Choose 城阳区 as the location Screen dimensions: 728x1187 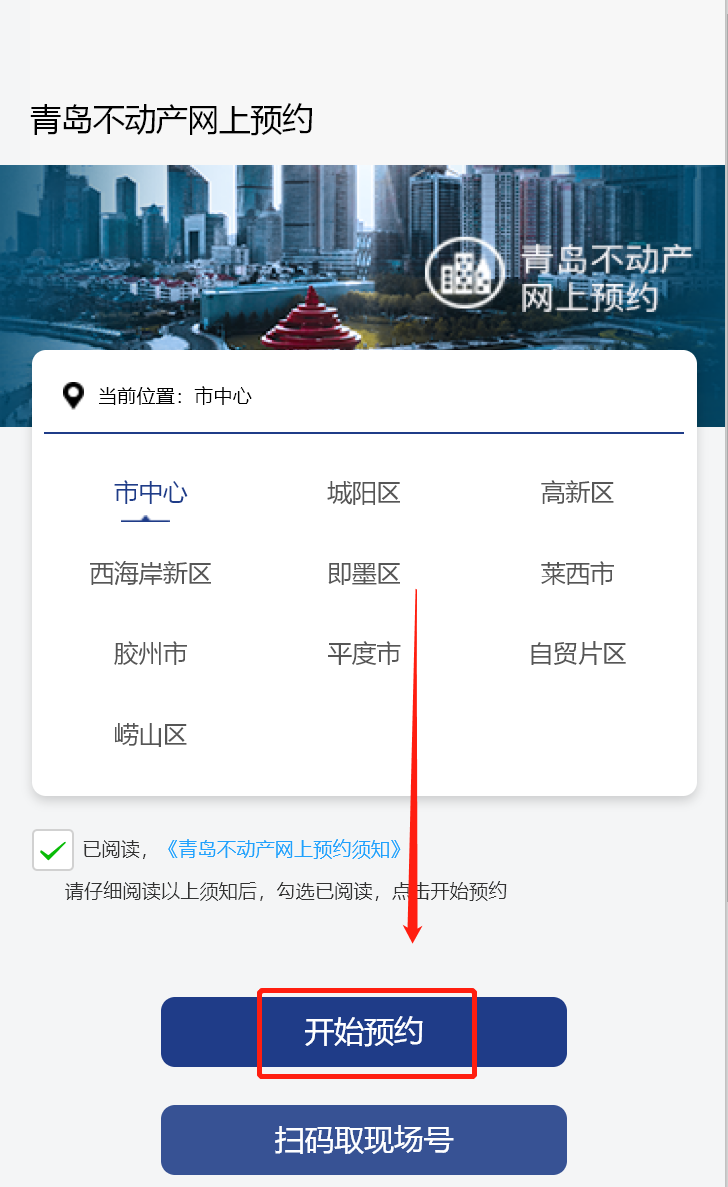[x=364, y=493]
